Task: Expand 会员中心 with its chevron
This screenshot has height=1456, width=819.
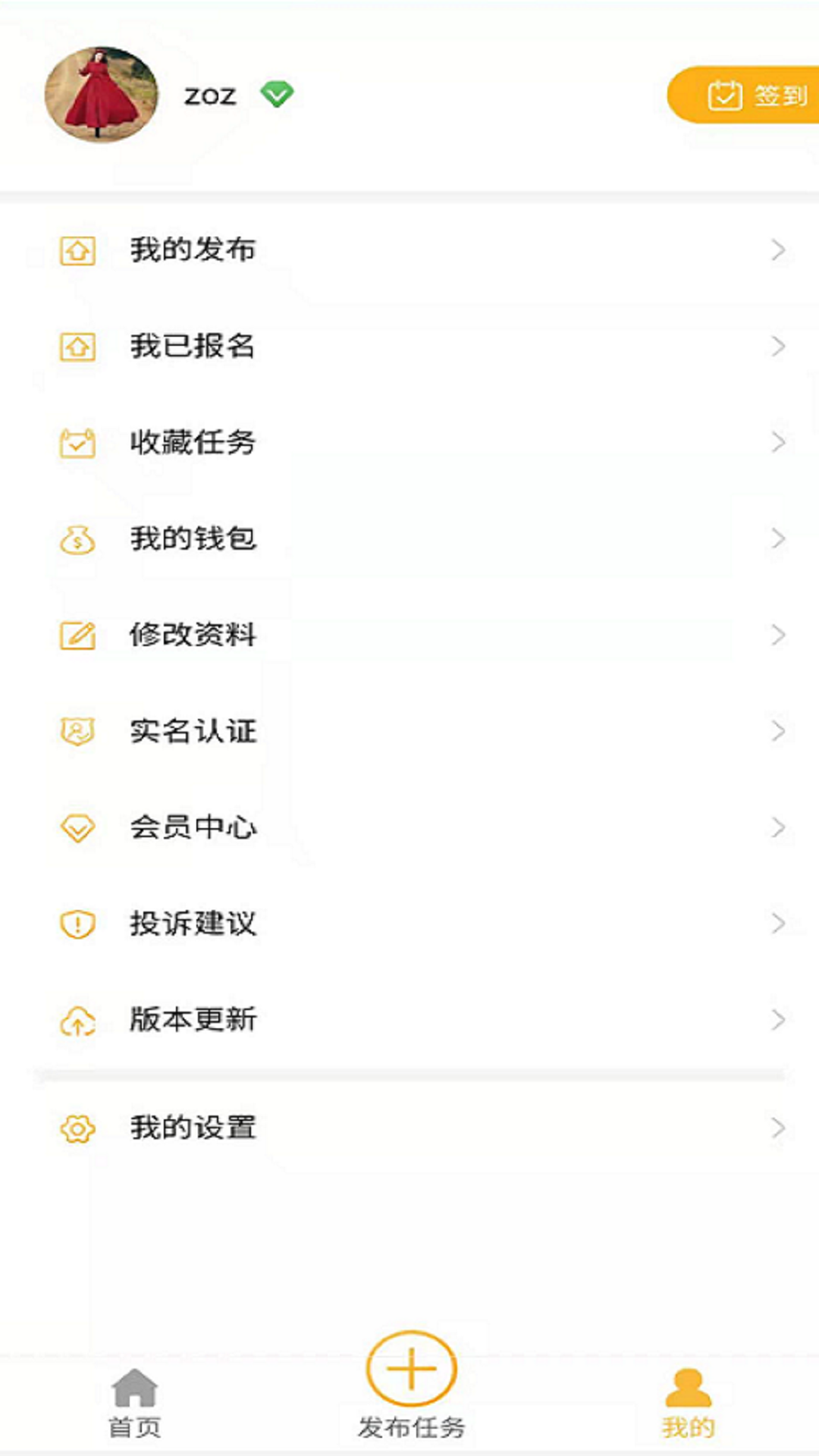Action: (779, 828)
